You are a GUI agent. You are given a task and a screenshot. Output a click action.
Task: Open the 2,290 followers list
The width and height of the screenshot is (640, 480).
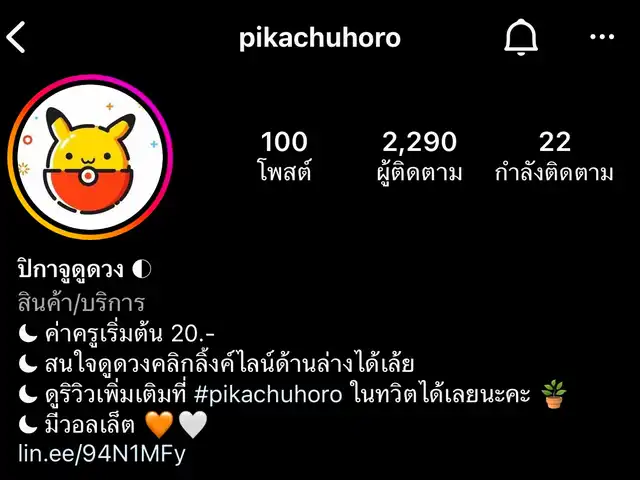[419, 157]
